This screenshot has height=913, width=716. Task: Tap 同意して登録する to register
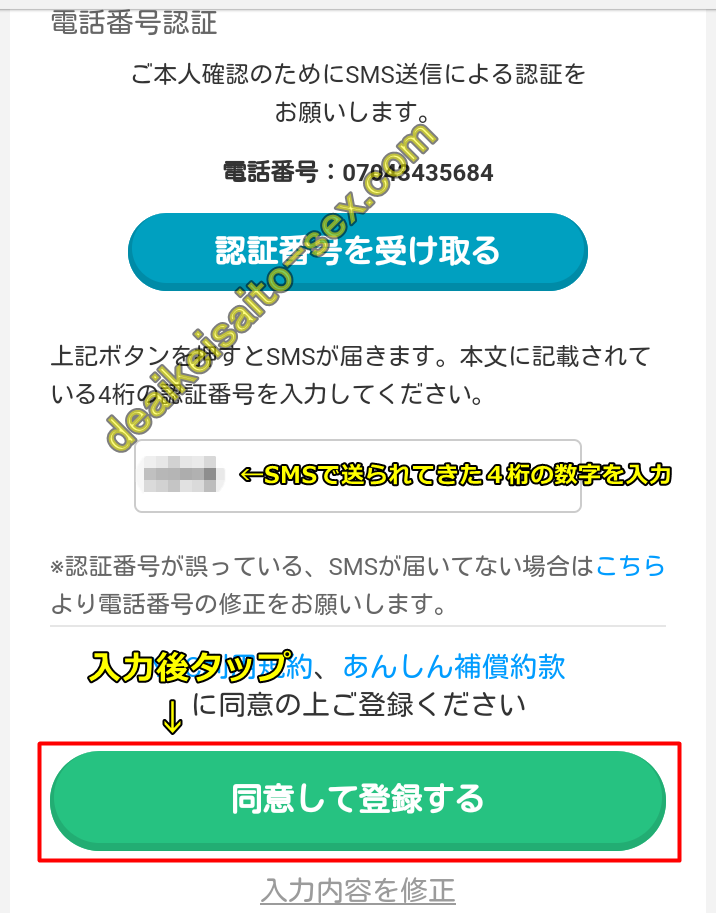pos(357,799)
